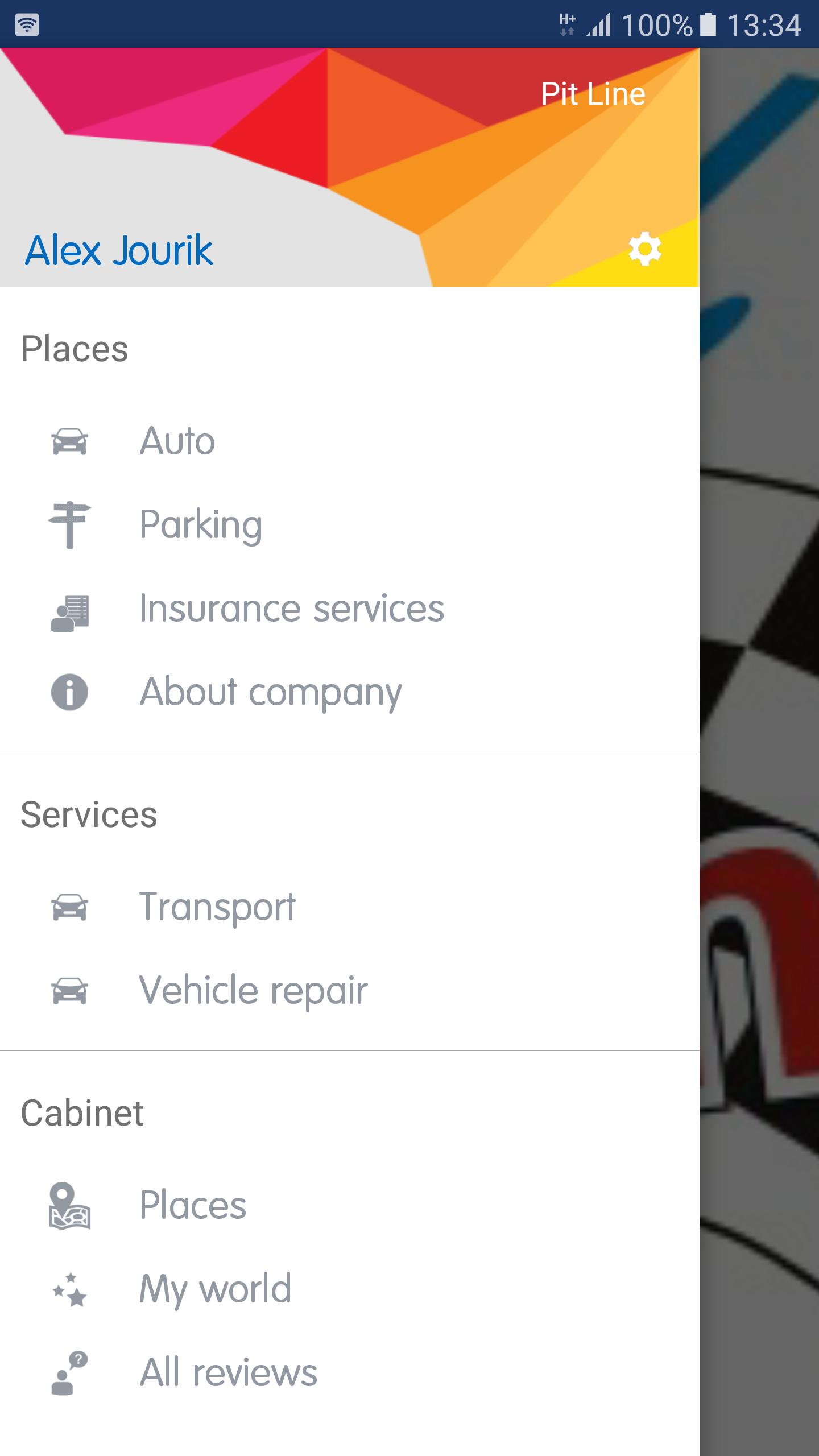This screenshot has width=819, height=1456.
Task: Select Parking from the menu
Action: coord(201,524)
